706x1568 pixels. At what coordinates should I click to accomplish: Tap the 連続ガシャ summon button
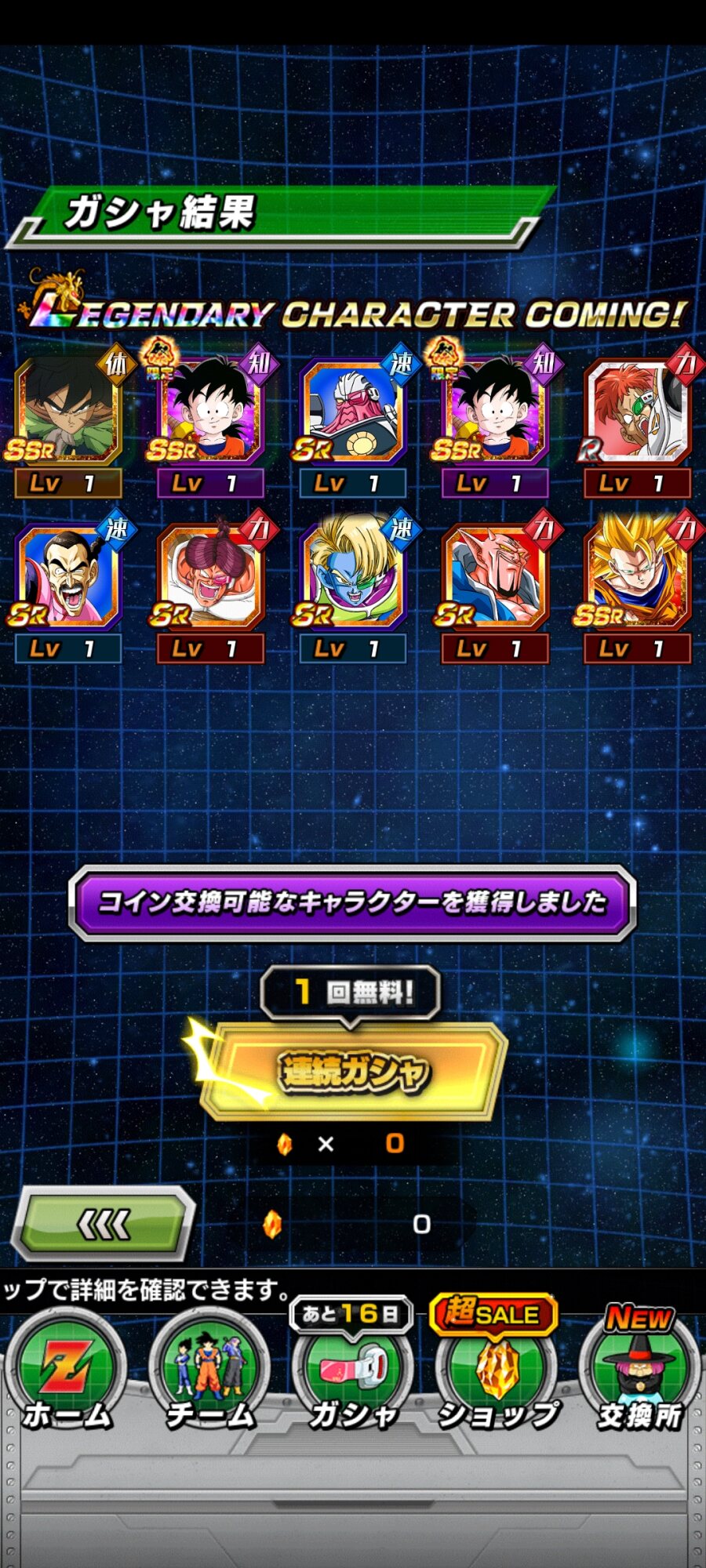[x=353, y=1071]
